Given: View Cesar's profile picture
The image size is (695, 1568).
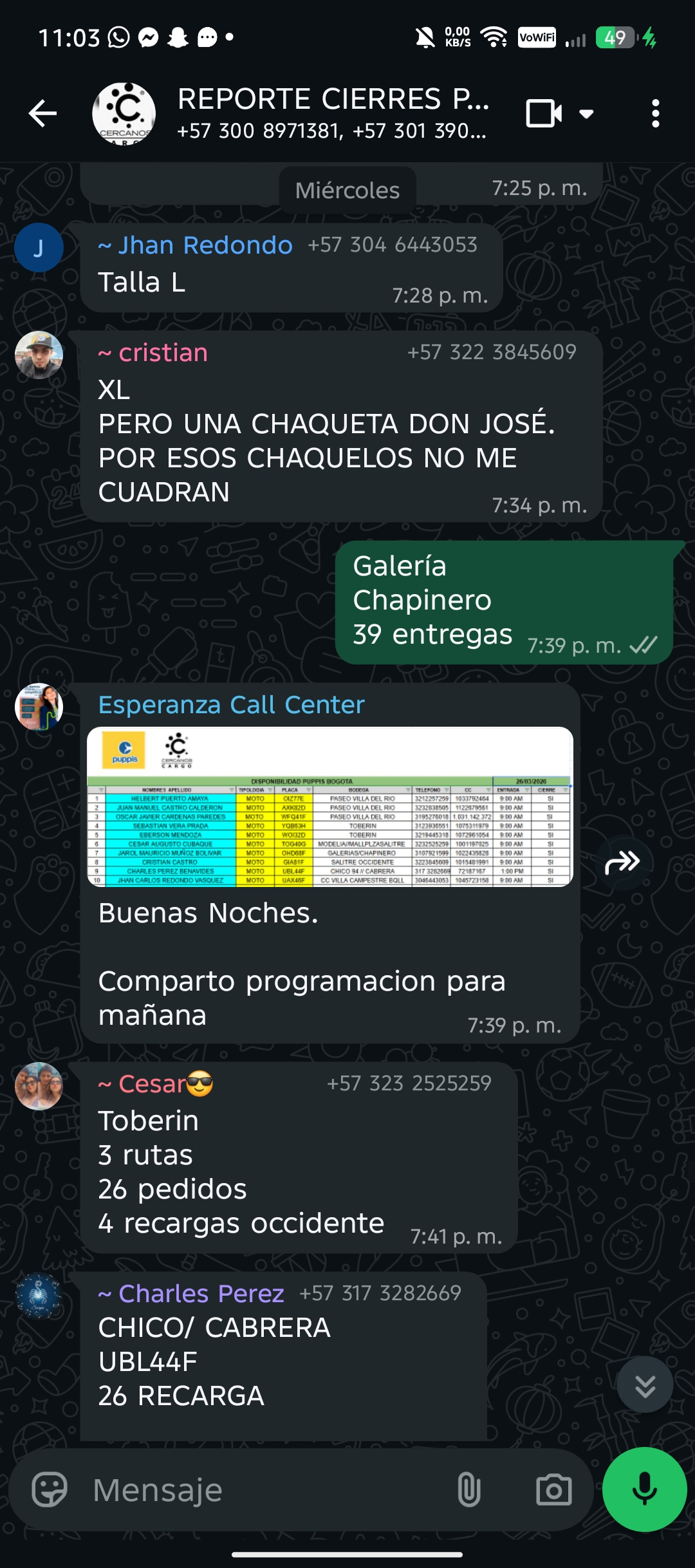Looking at the screenshot, I should click(39, 1086).
